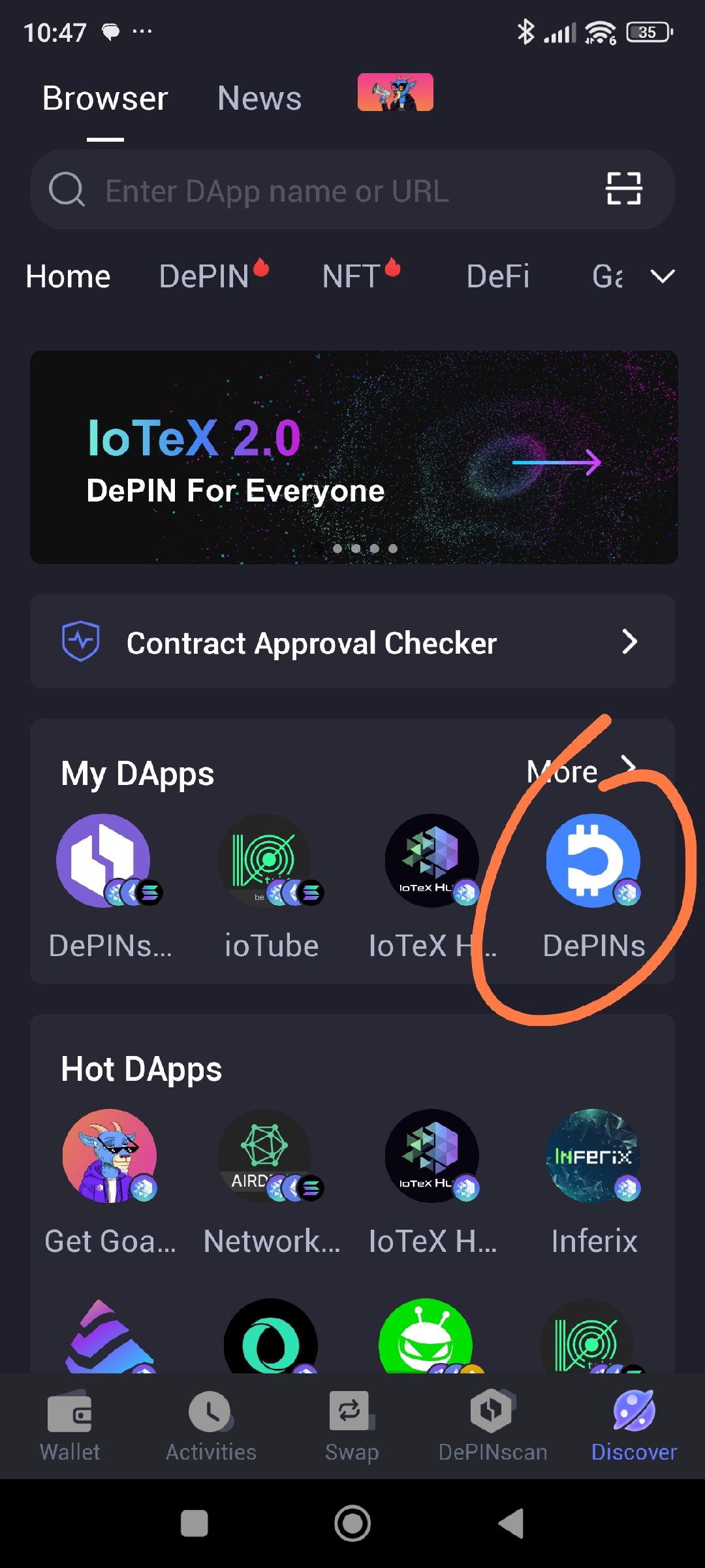View More of My DApps
Screen dimensions: 705x1568
point(580,772)
